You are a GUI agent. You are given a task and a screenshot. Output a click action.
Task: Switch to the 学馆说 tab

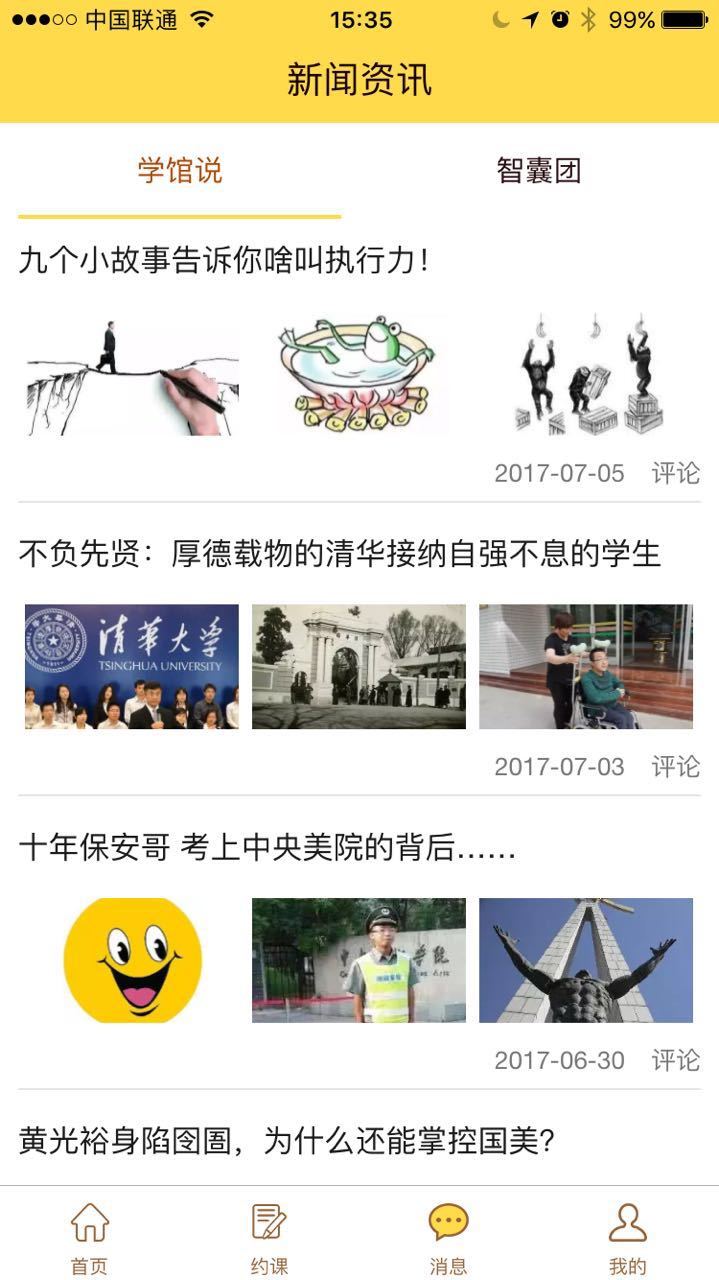pyautogui.click(x=180, y=171)
